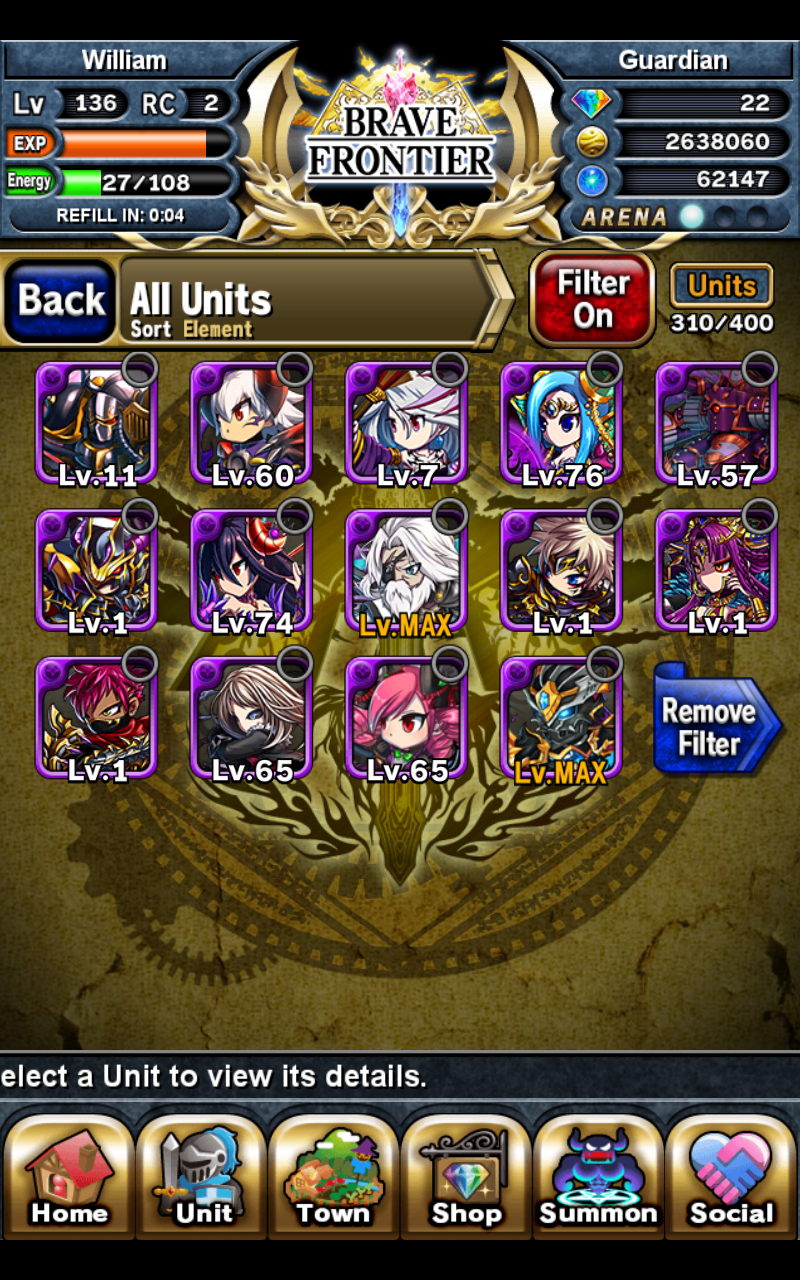
Task: View the Lv.74 unit details
Action: (251, 571)
